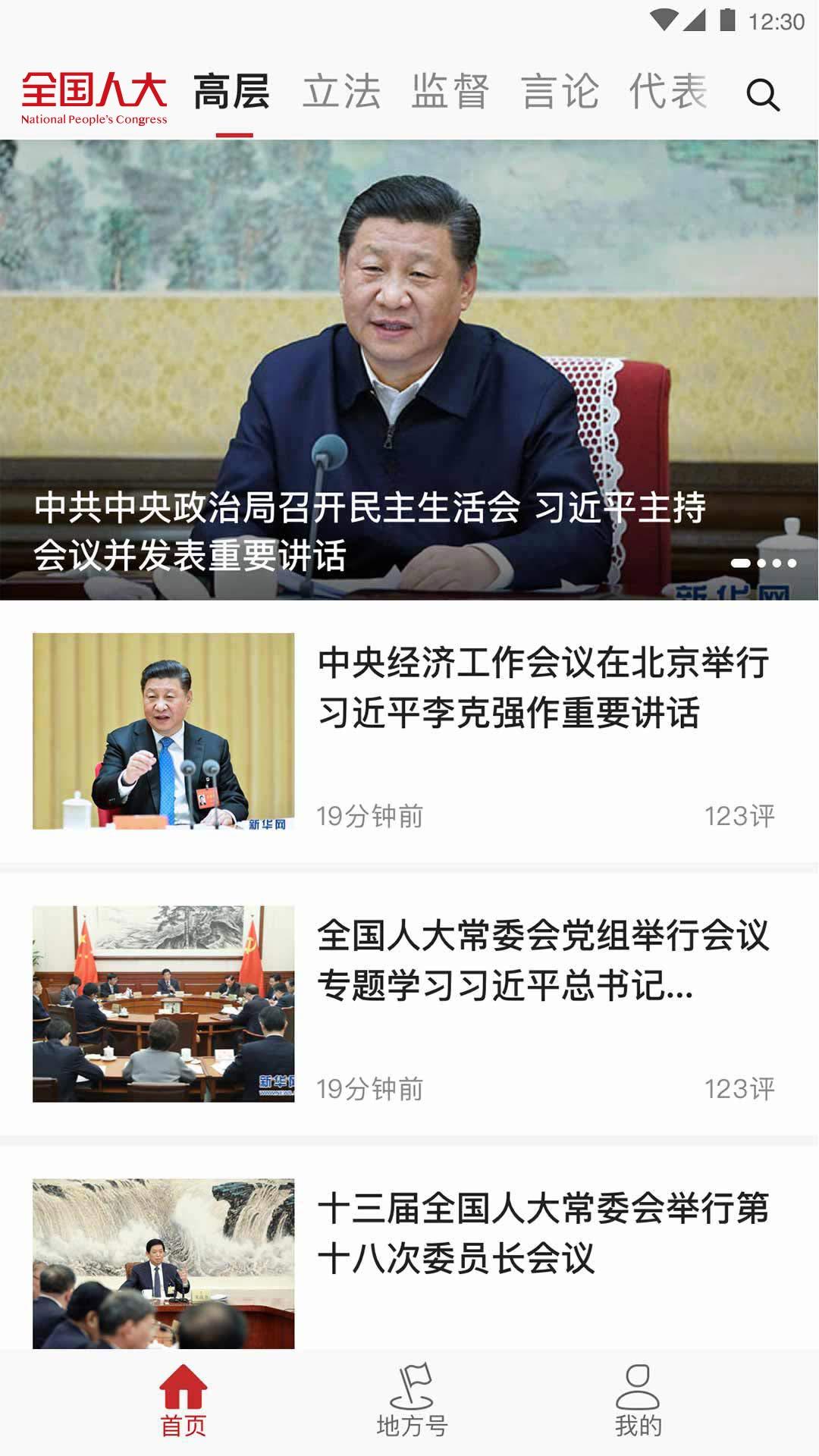Open the featured 民主生活会 headline story

[x=372, y=531]
